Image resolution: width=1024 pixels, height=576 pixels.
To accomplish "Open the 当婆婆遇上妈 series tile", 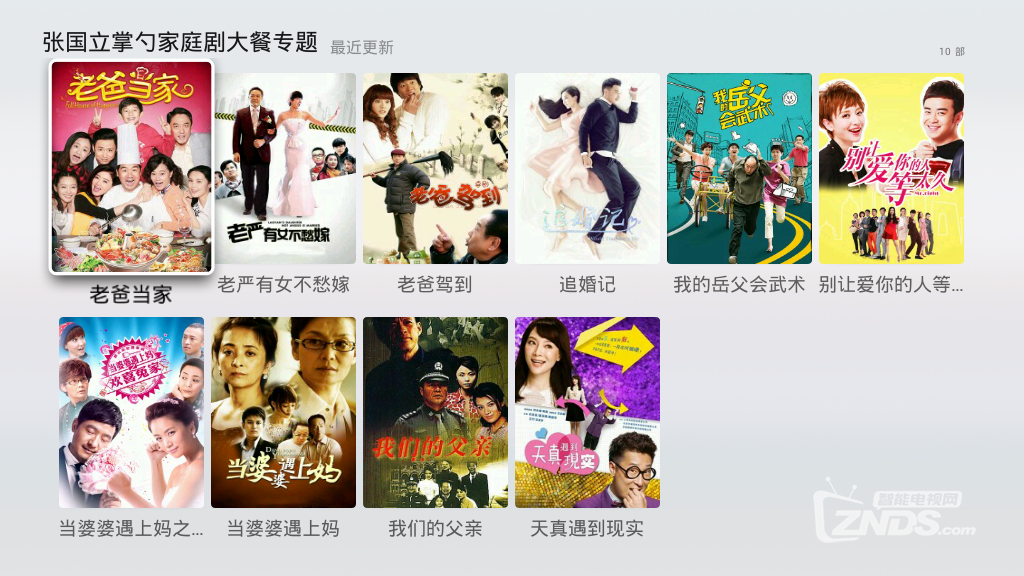I will tap(283, 412).
